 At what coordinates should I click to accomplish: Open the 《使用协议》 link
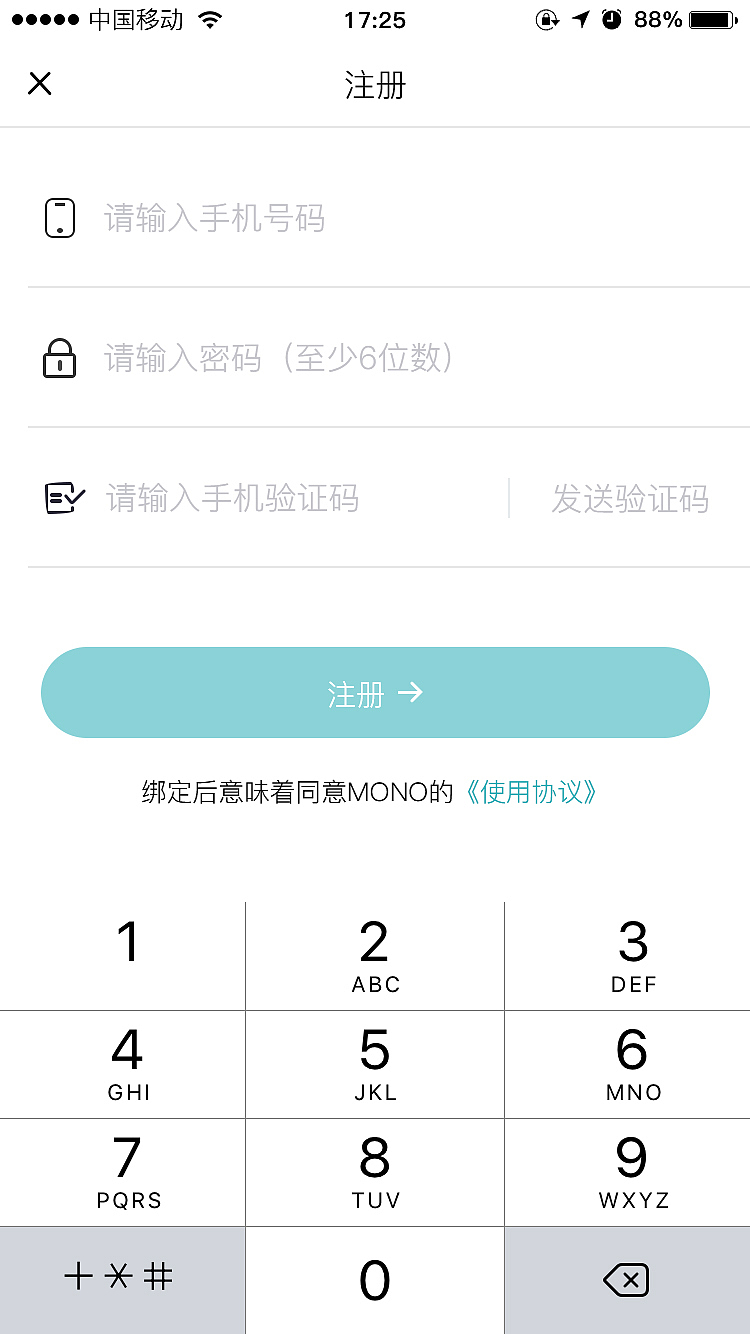tap(532, 793)
